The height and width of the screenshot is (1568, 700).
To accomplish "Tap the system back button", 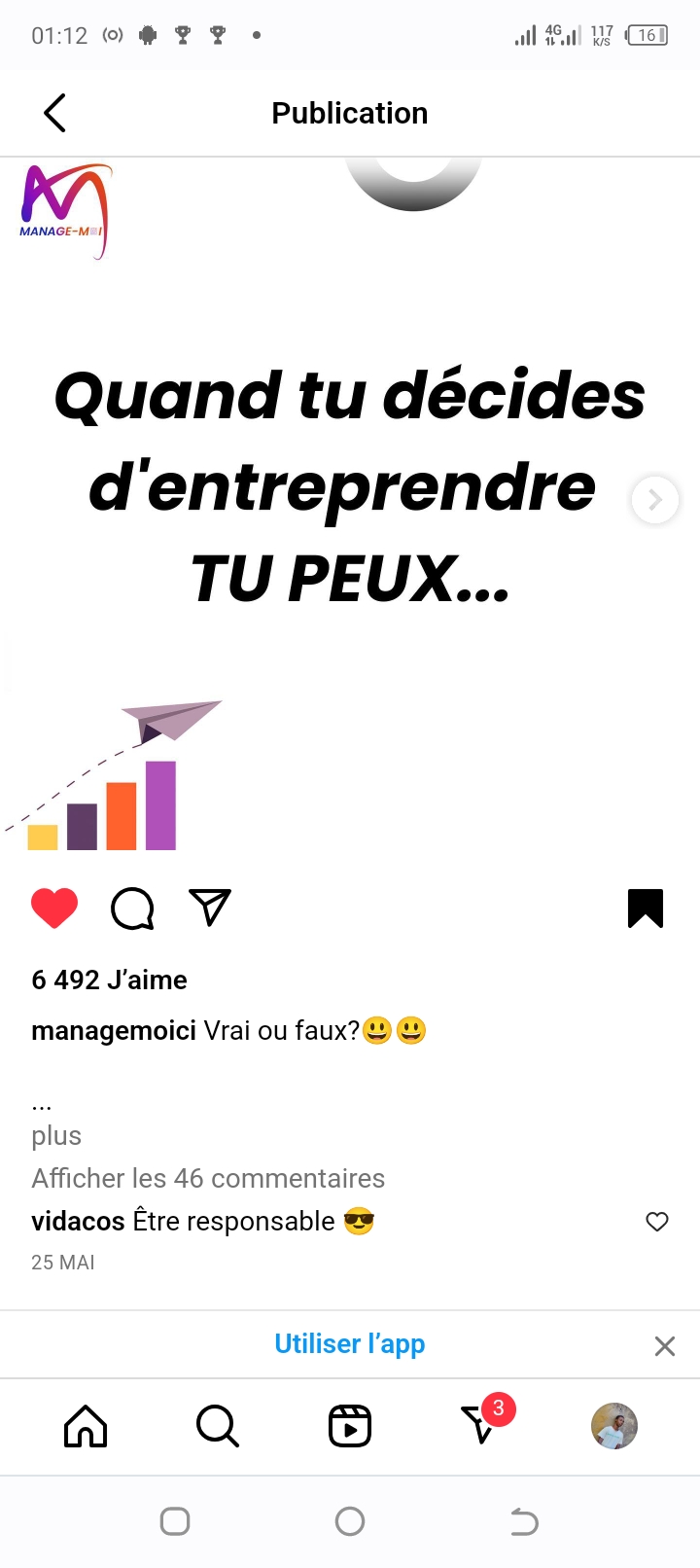I will point(524,1521).
